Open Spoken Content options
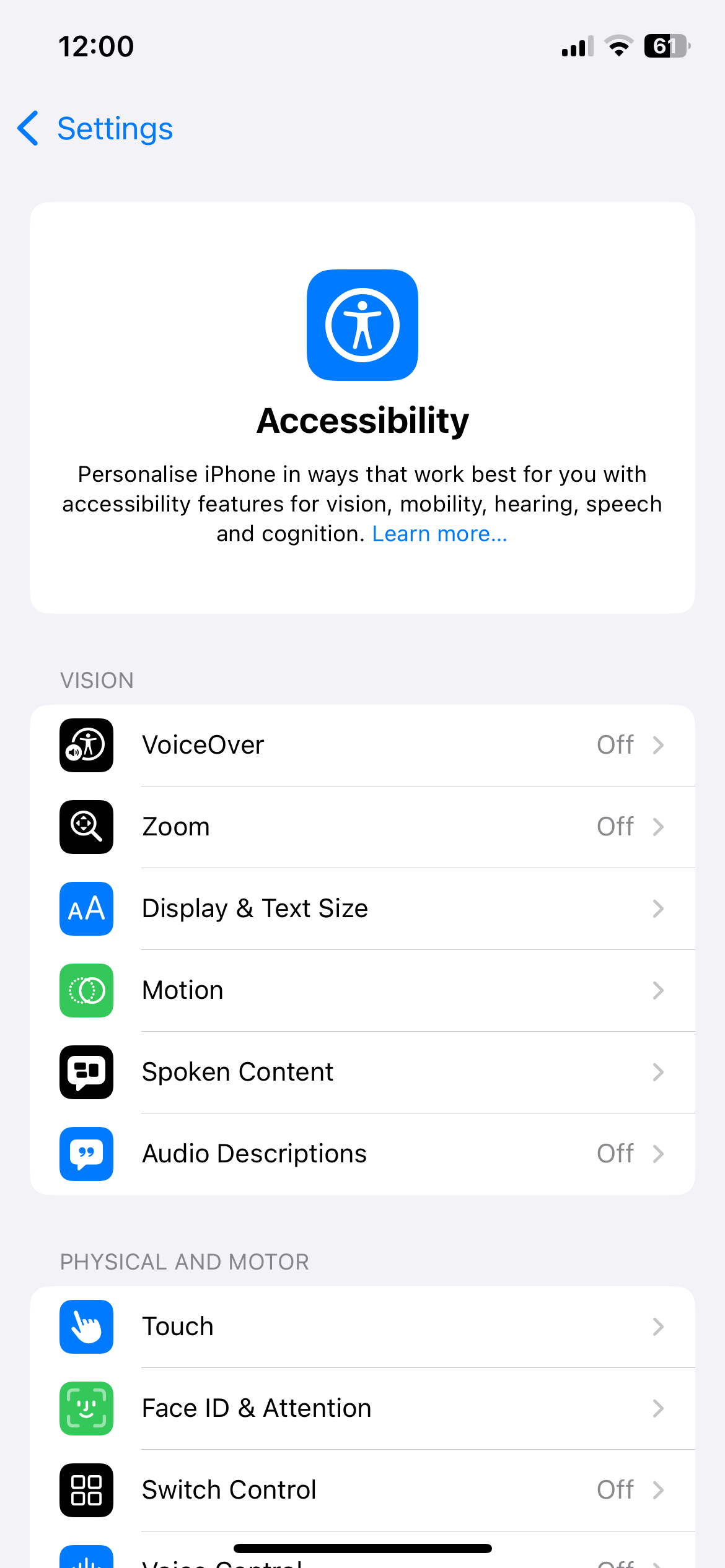 [362, 1072]
